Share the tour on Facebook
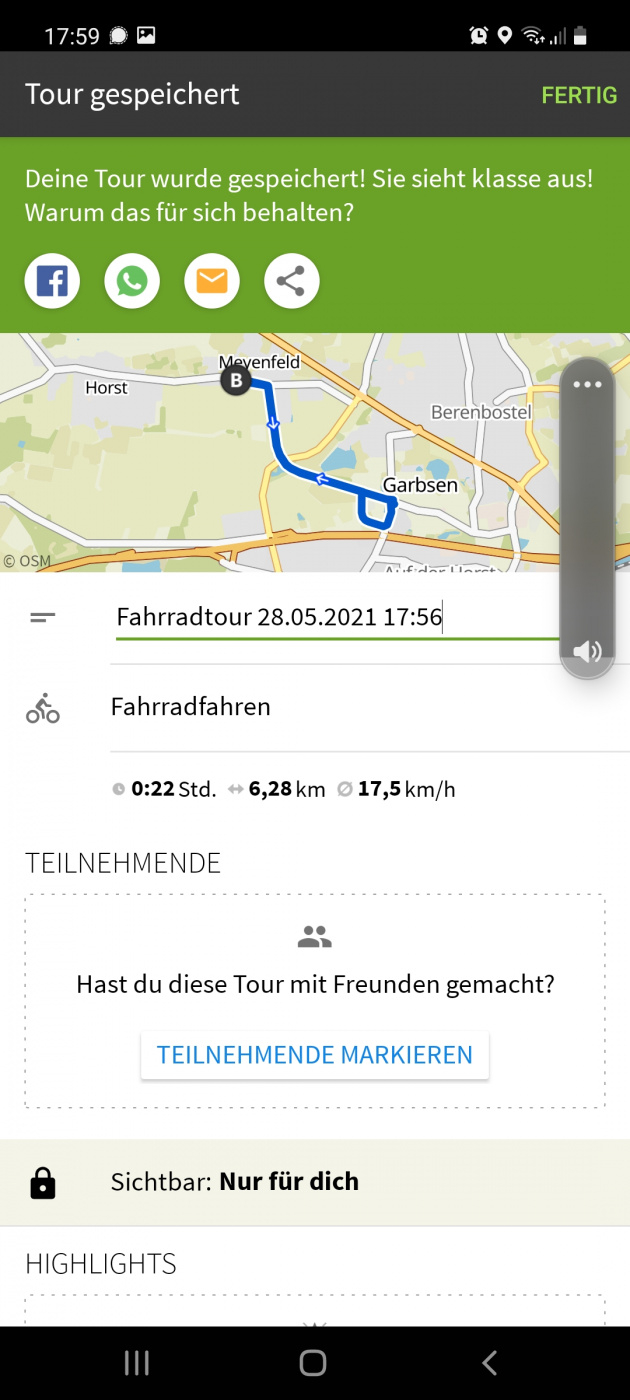The image size is (630, 1400). pyautogui.click(x=52, y=282)
